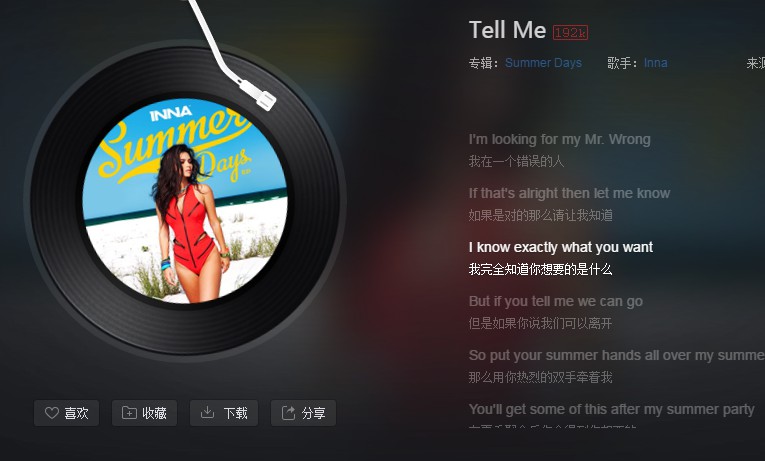
Task: Like the song with 喜欢 button
Action: 66,413
